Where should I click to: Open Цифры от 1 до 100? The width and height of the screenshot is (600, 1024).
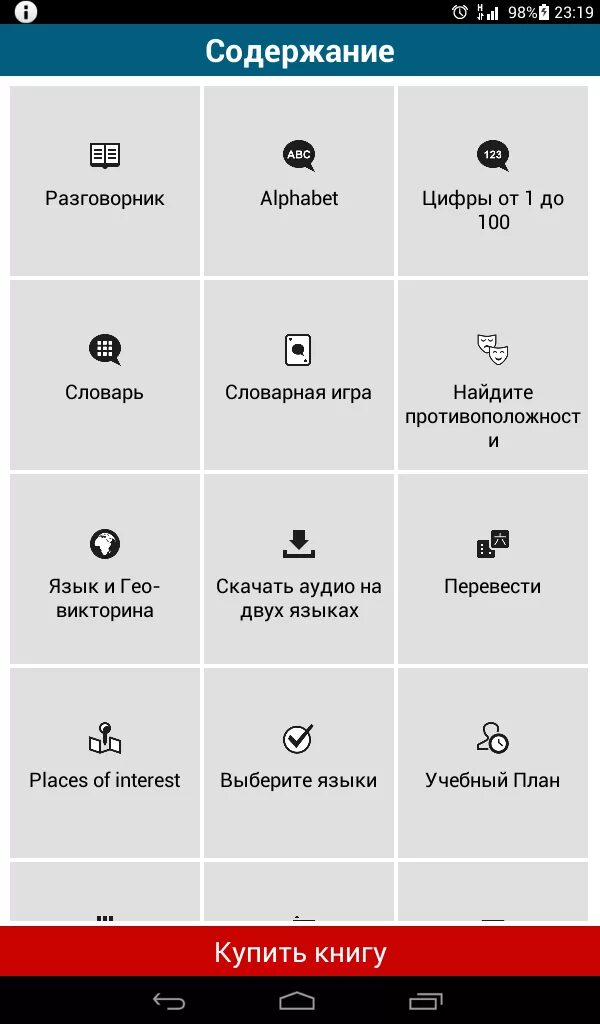(493, 181)
